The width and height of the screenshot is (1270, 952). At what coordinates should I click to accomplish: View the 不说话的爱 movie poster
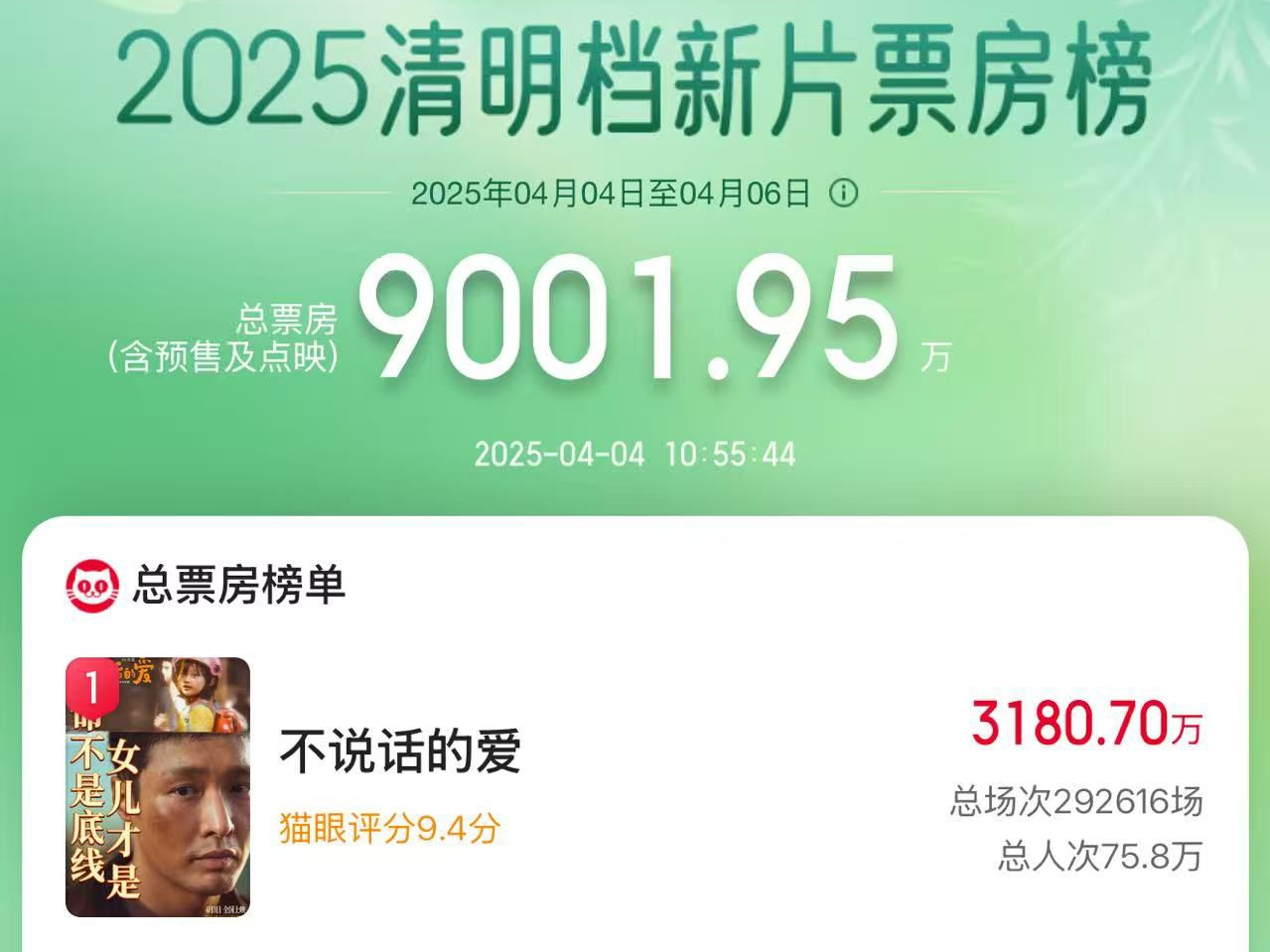tap(158, 787)
